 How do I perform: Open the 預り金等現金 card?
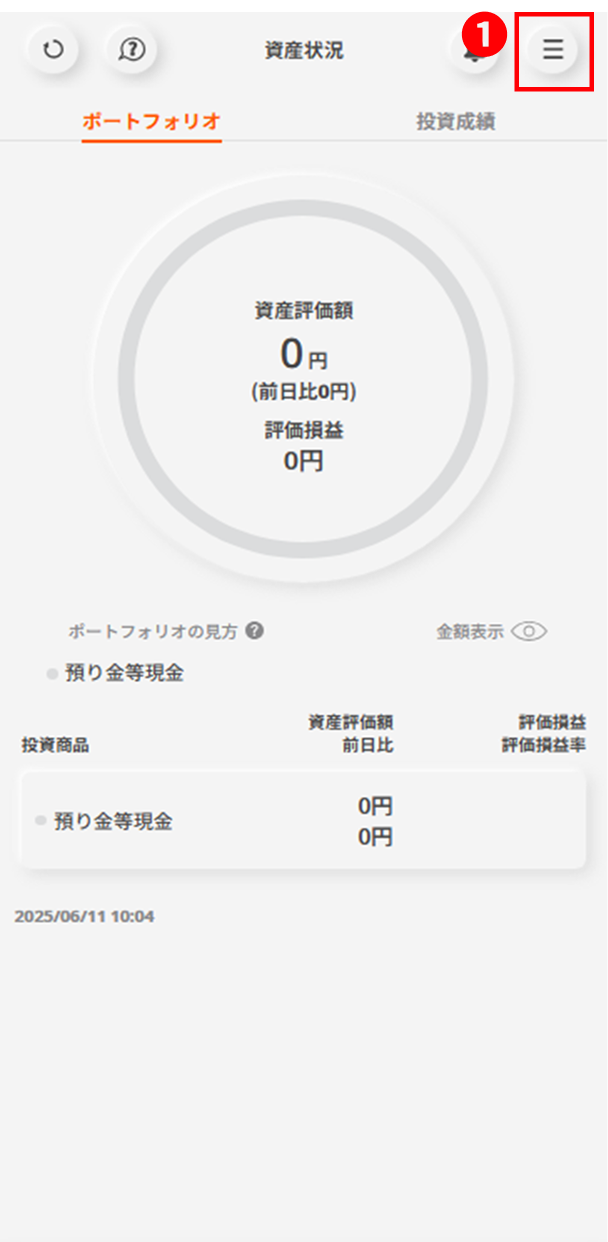302,821
